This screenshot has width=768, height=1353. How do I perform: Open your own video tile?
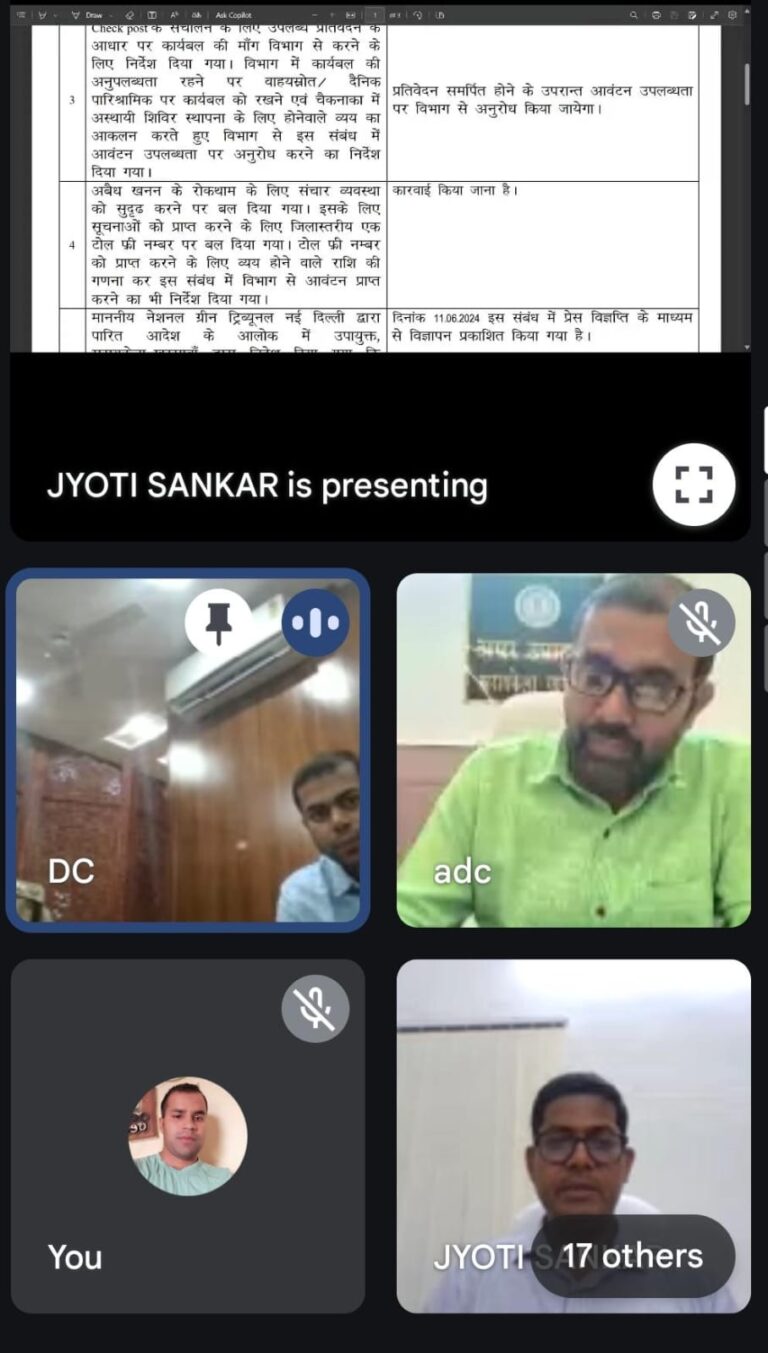click(187, 1136)
